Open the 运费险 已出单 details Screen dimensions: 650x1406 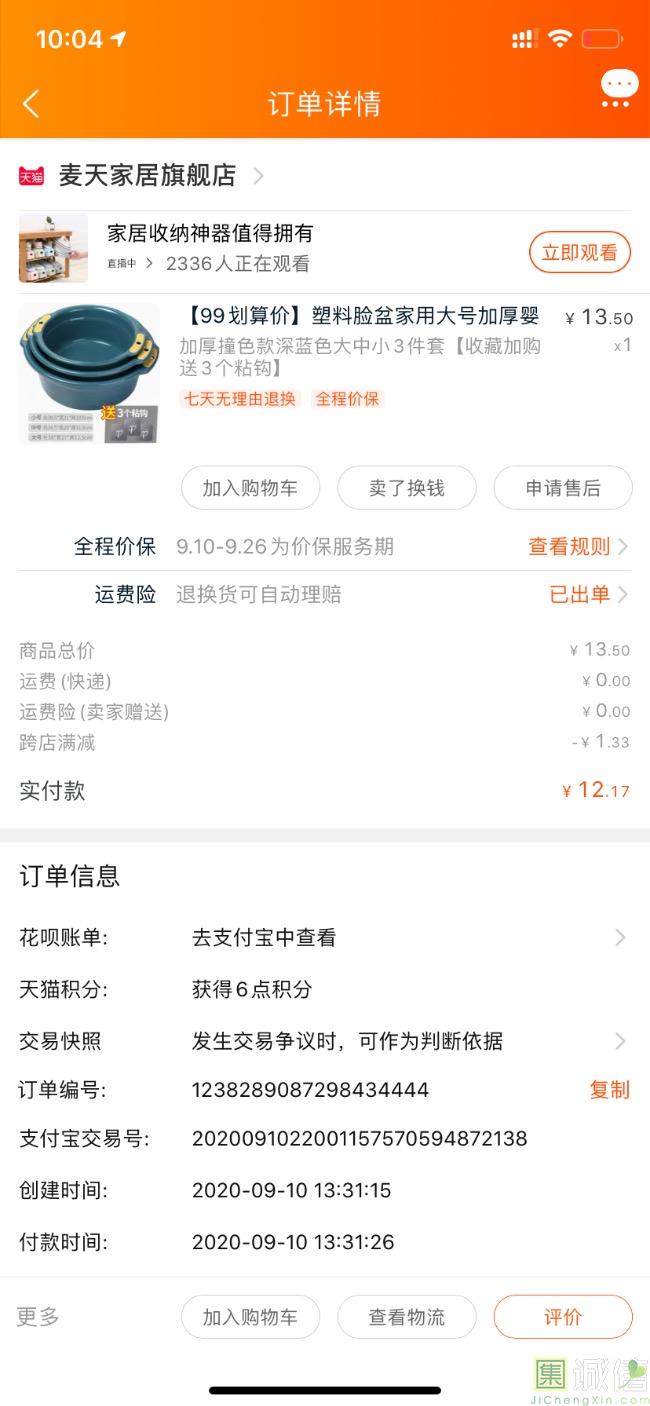(589, 594)
